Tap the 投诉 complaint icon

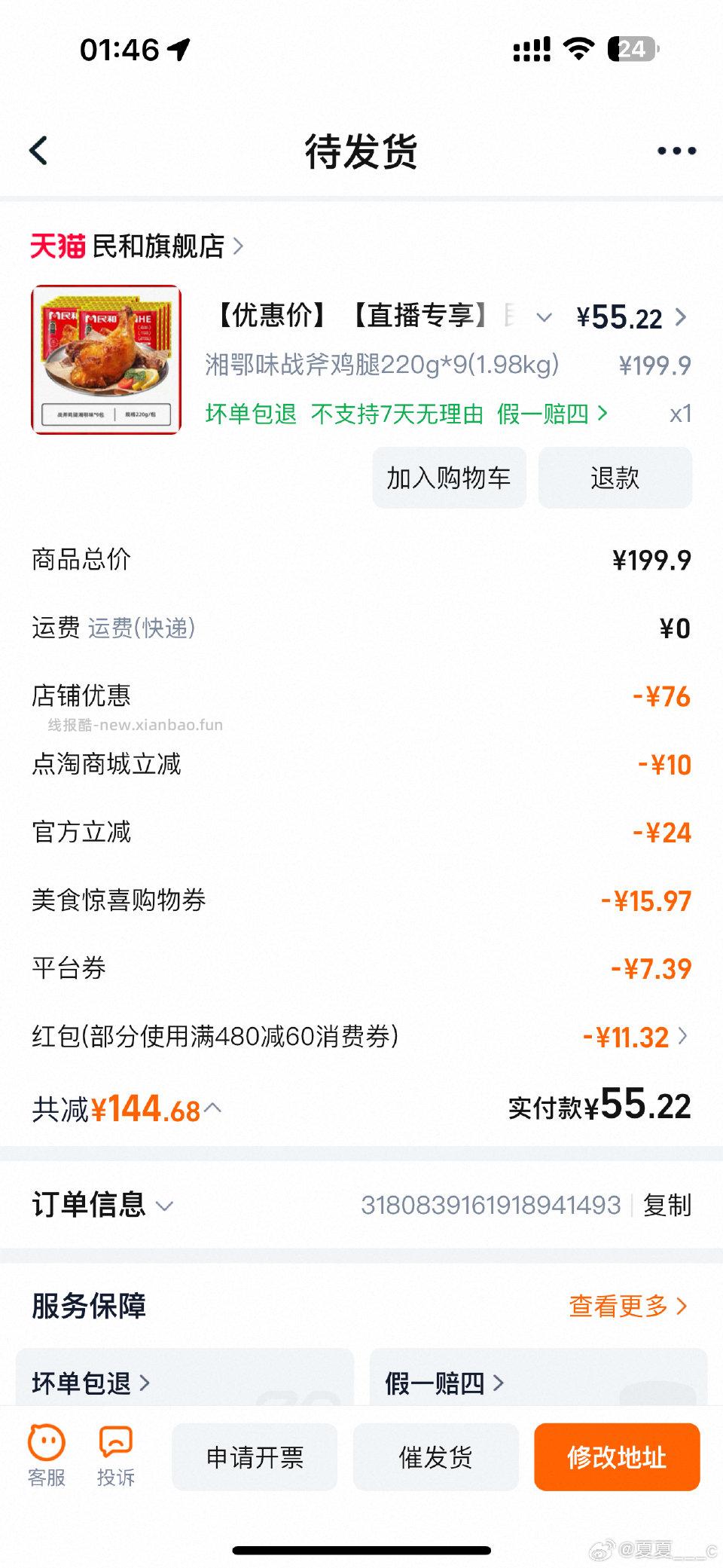click(x=114, y=1454)
